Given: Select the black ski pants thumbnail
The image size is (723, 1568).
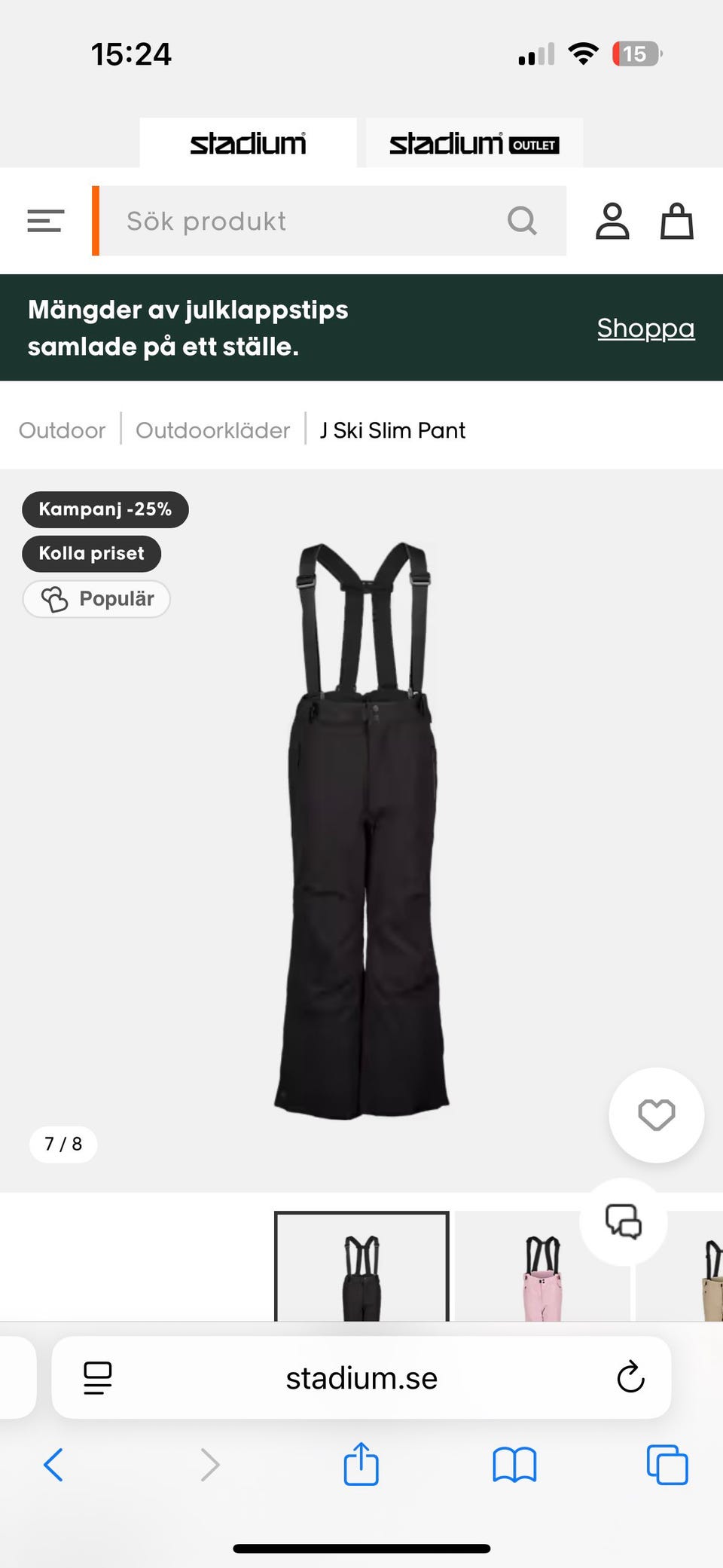Looking at the screenshot, I should [361, 1273].
